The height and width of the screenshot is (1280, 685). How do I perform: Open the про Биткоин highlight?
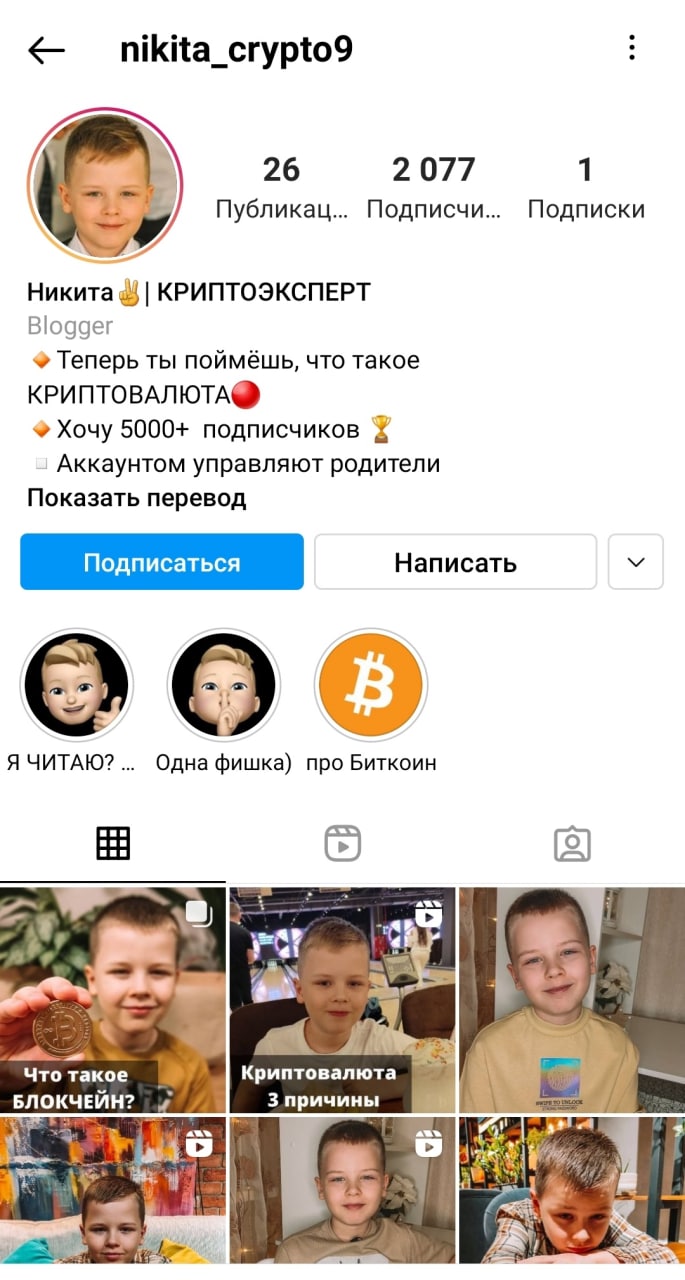click(371, 686)
